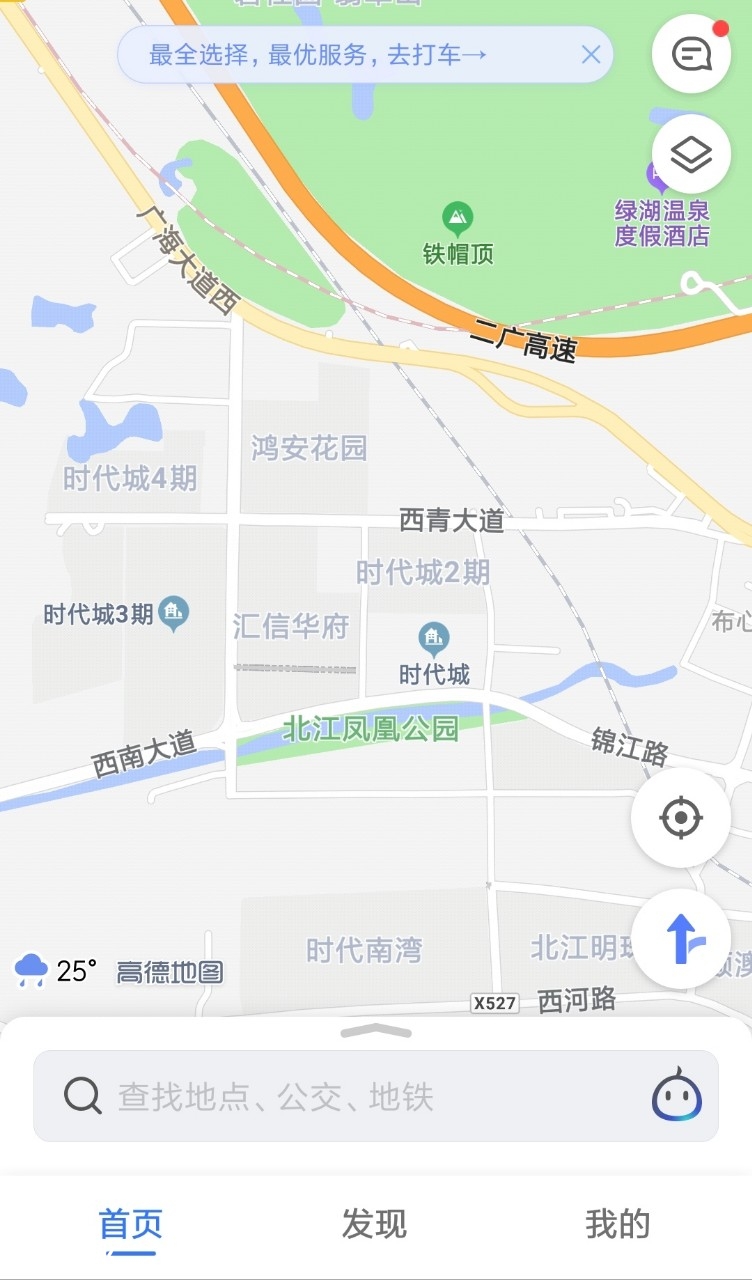Select the 铁帽顶 mountain marker
This screenshot has width=752, height=1280.
(x=458, y=217)
